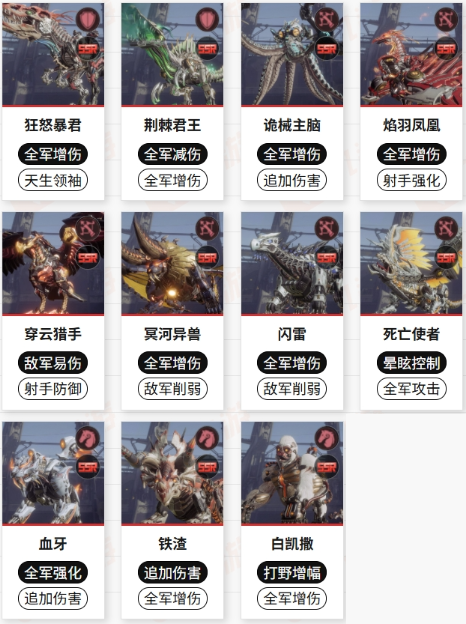Open the 荆棘君王 card

click(172, 101)
